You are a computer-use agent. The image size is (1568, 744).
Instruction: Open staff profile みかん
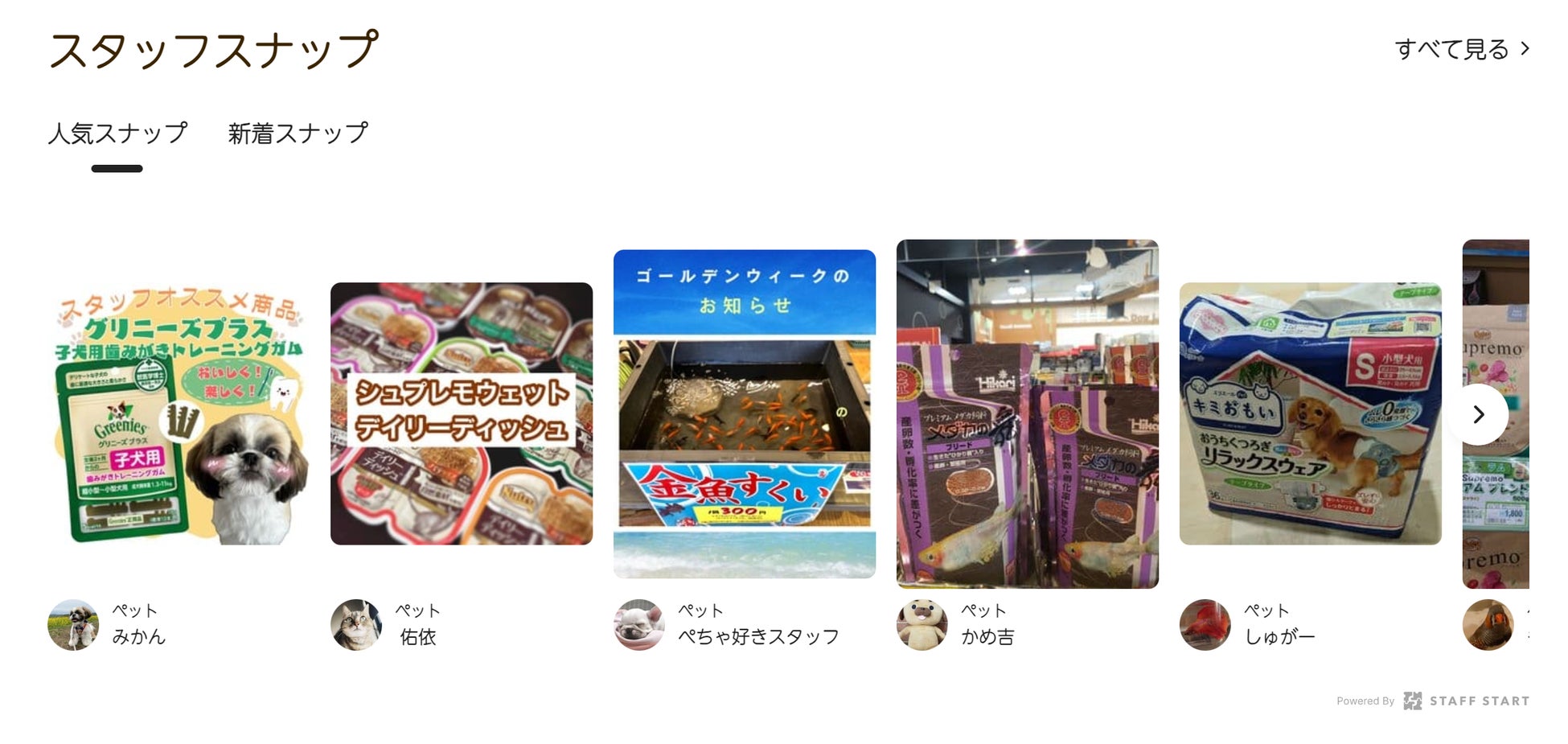click(138, 636)
